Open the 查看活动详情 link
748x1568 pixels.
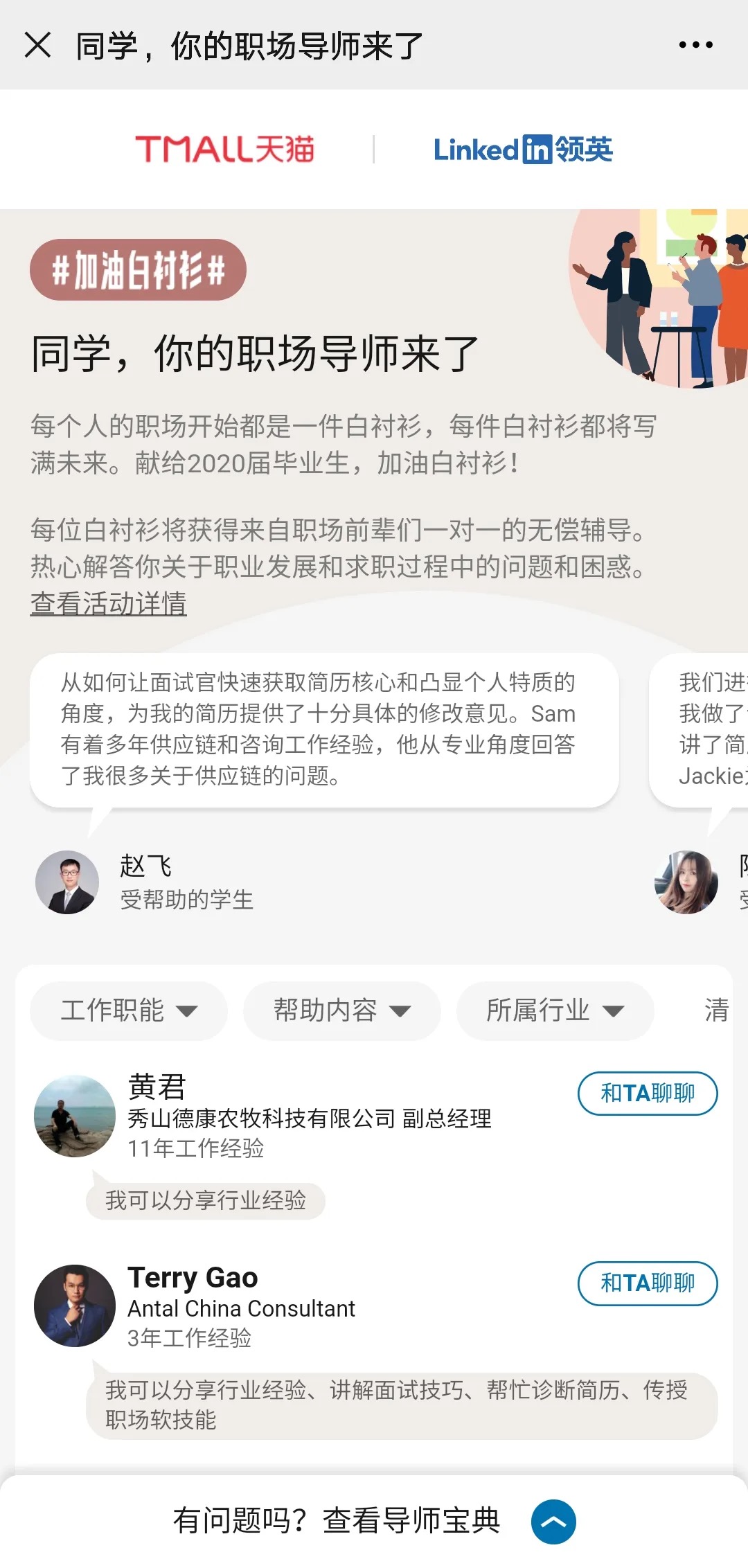coord(109,604)
